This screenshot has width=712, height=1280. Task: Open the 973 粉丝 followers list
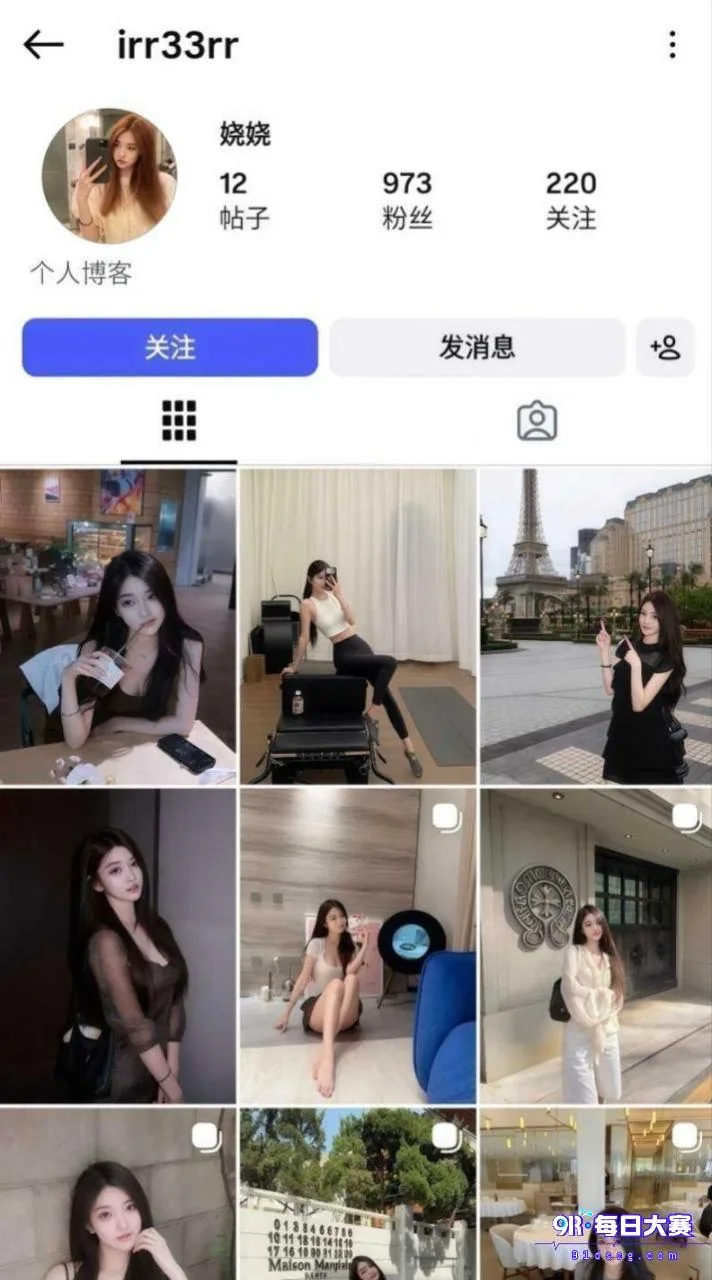[x=407, y=199]
